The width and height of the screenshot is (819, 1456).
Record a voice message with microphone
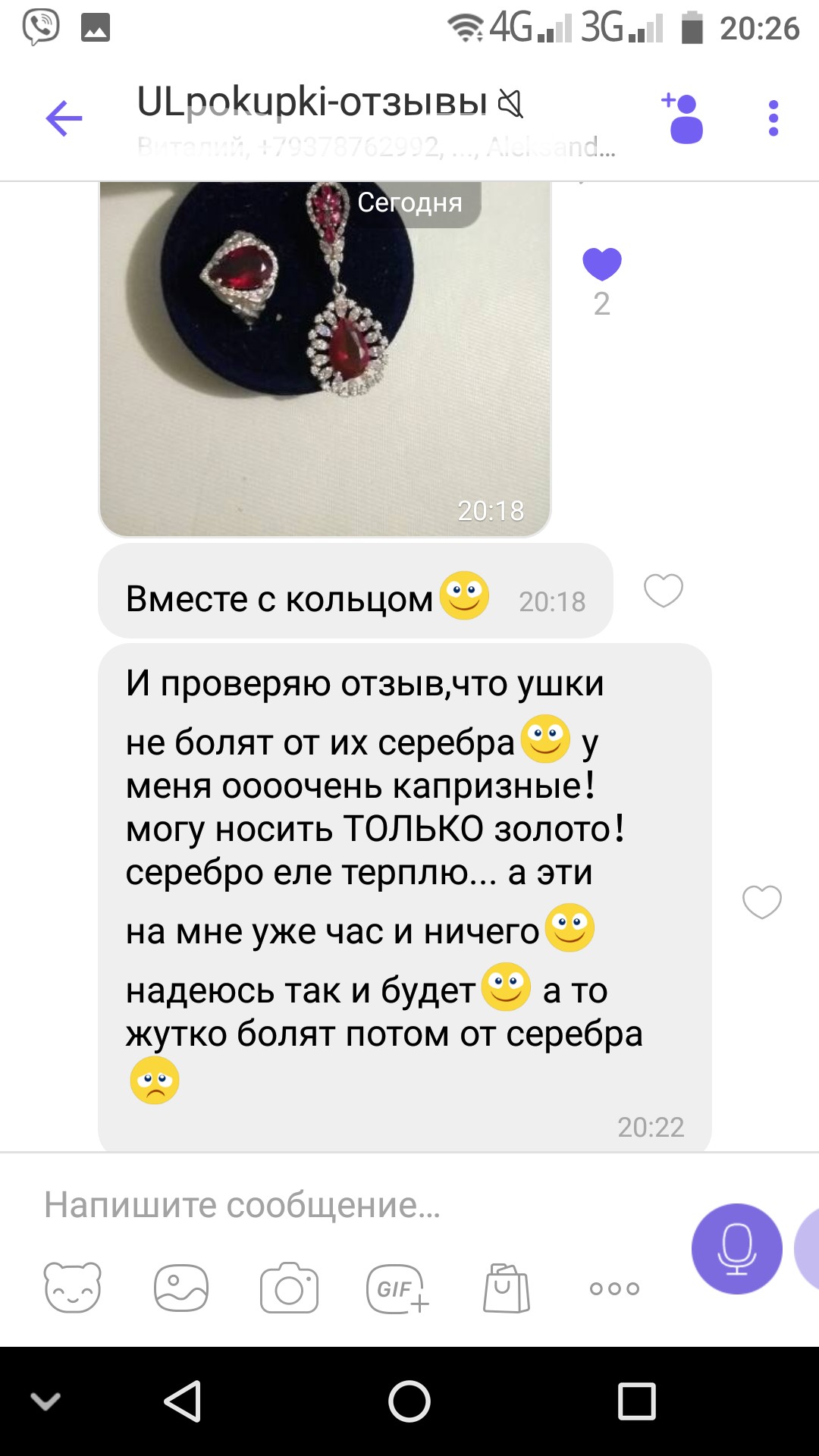click(x=736, y=1248)
